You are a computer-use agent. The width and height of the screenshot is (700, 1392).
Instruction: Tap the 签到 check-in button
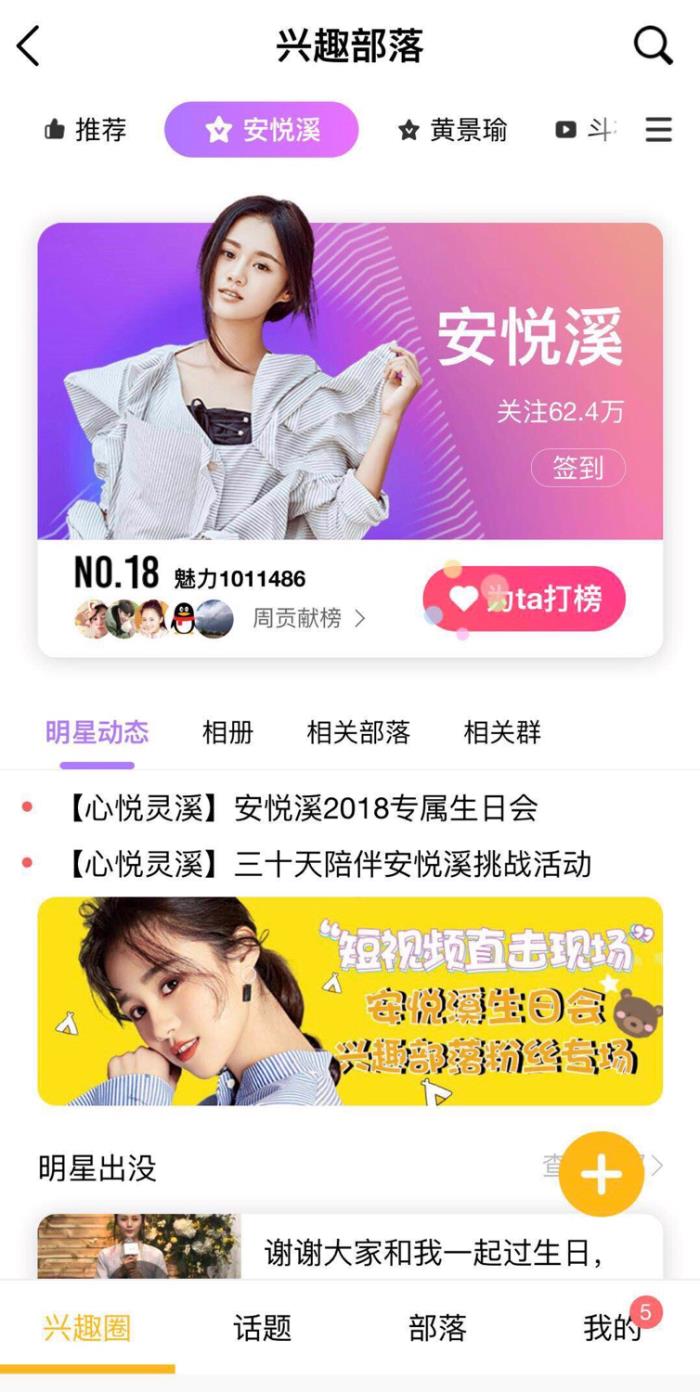tap(577, 468)
